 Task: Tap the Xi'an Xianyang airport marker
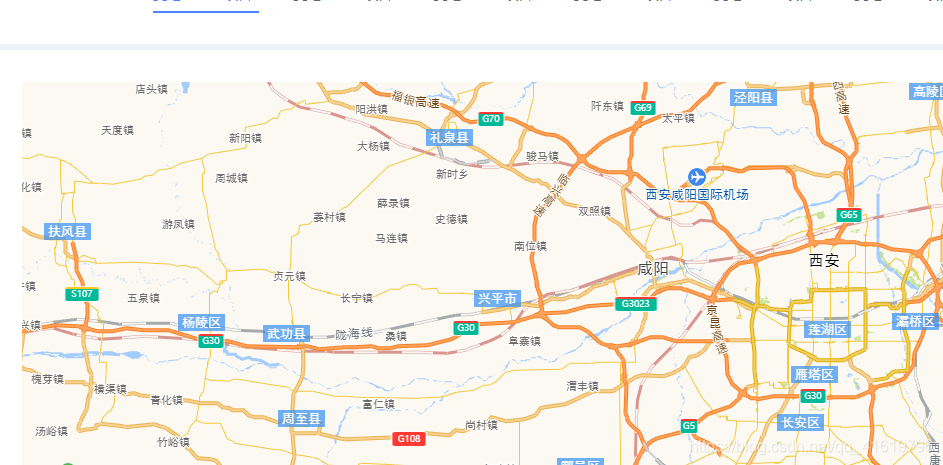697,176
